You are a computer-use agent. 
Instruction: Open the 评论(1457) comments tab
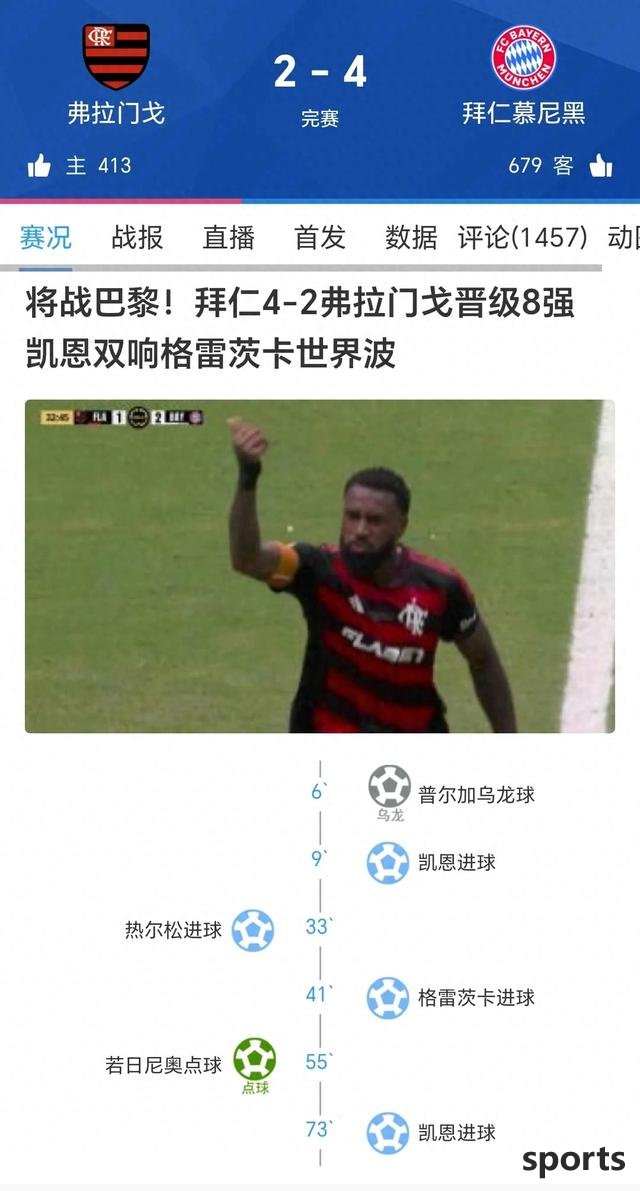pyautogui.click(x=522, y=237)
